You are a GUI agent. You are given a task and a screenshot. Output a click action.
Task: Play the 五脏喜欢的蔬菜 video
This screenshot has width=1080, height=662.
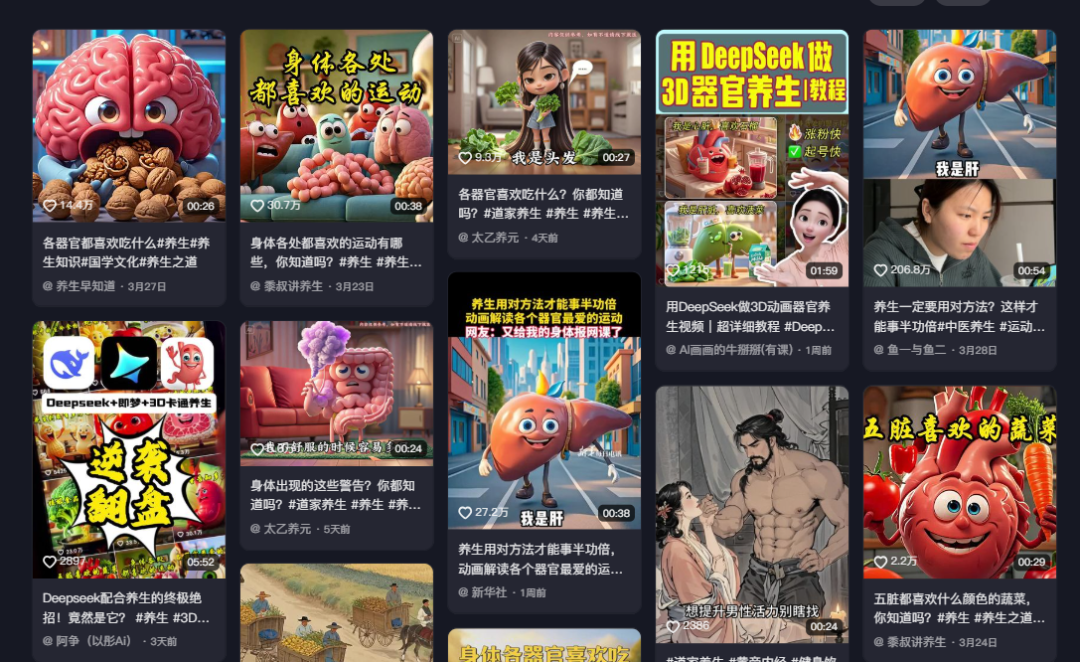tap(959, 482)
